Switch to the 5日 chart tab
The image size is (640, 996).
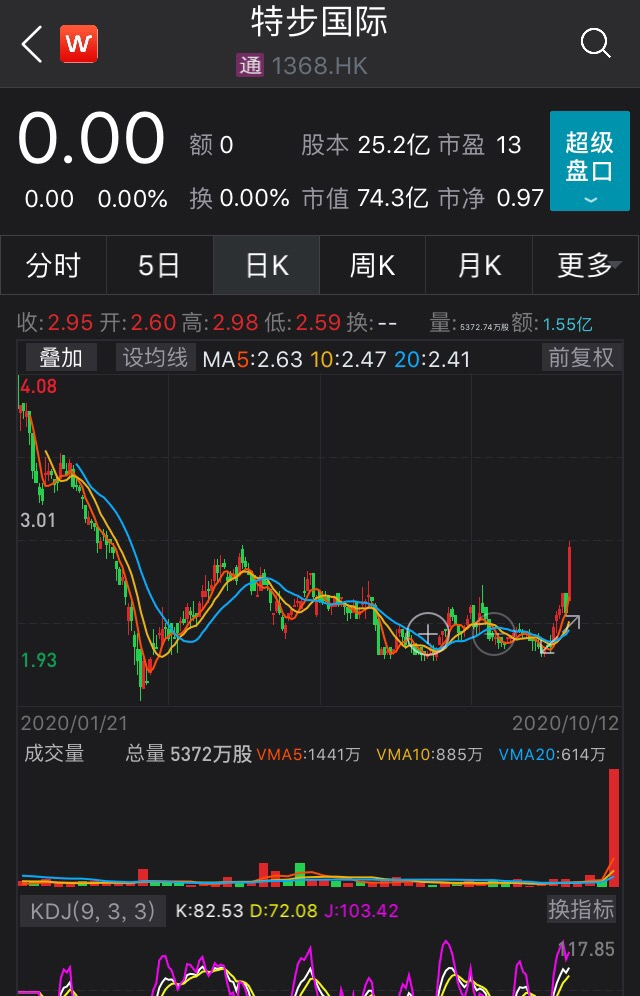coord(159,265)
